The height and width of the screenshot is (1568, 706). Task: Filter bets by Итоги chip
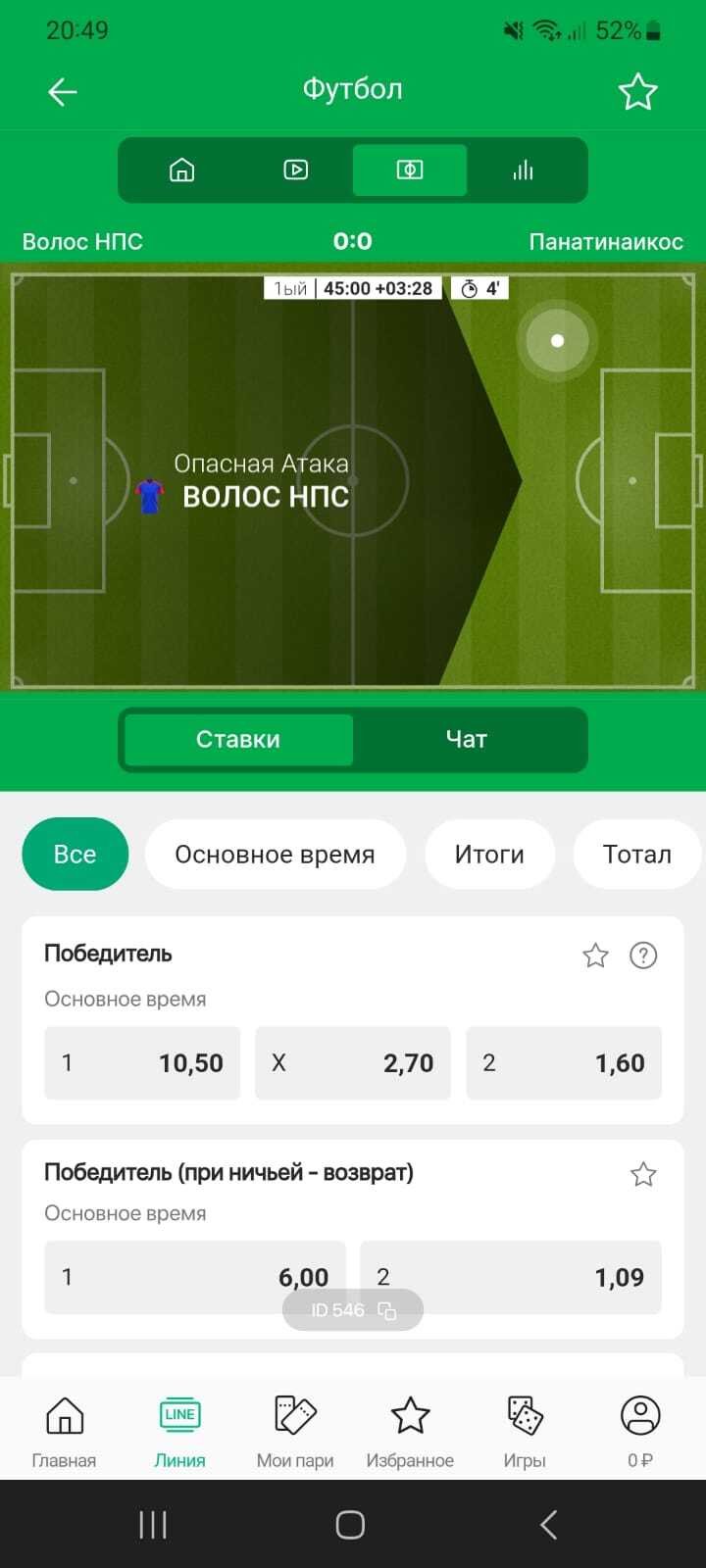click(489, 855)
